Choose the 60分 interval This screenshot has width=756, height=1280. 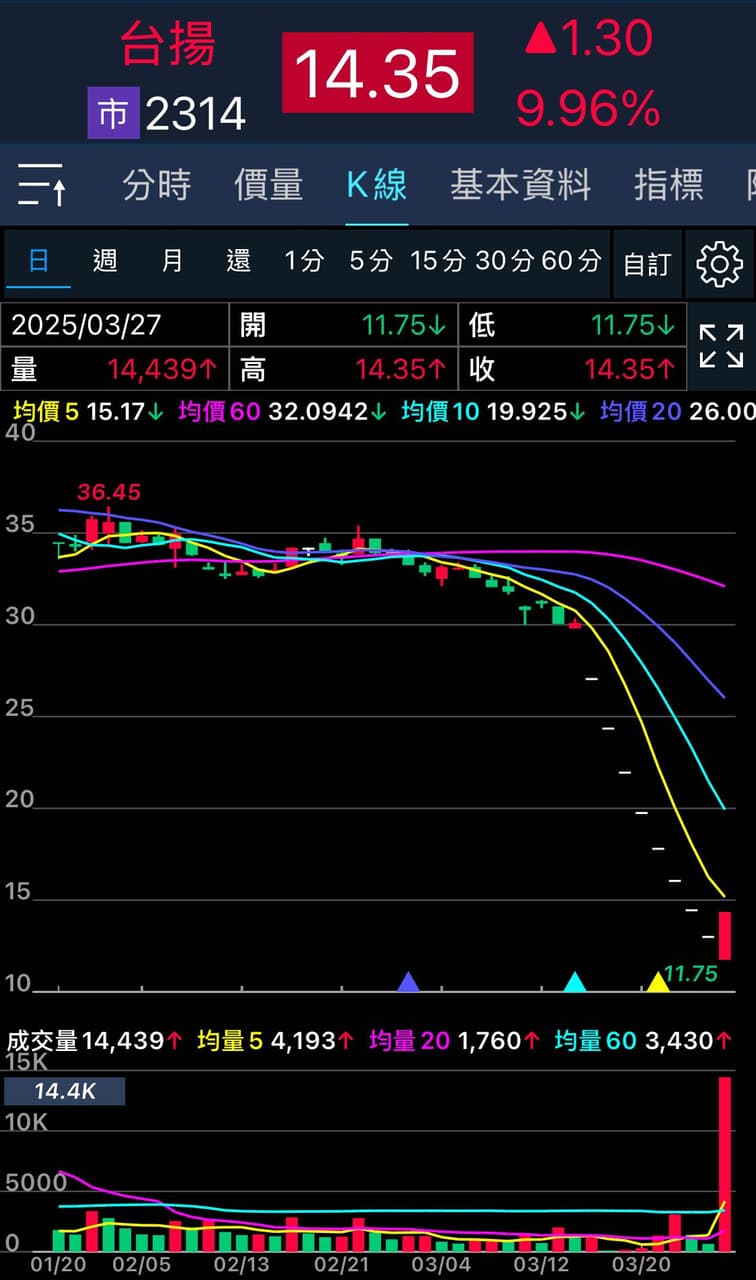(x=571, y=262)
